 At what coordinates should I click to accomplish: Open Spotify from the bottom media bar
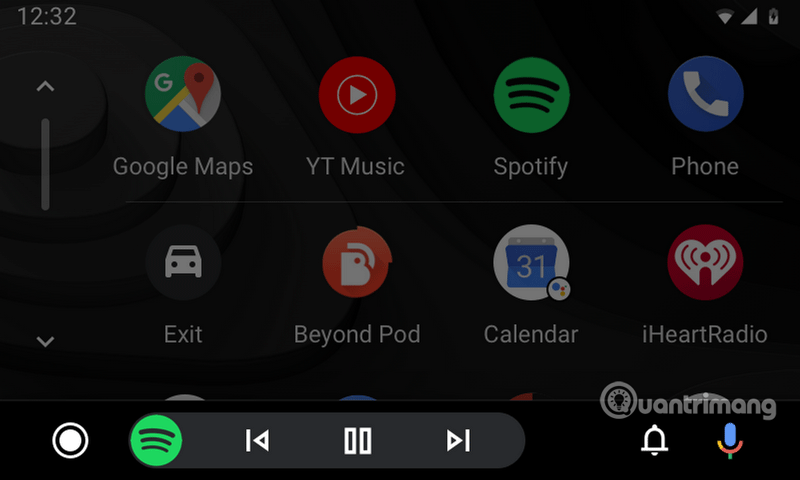click(156, 440)
